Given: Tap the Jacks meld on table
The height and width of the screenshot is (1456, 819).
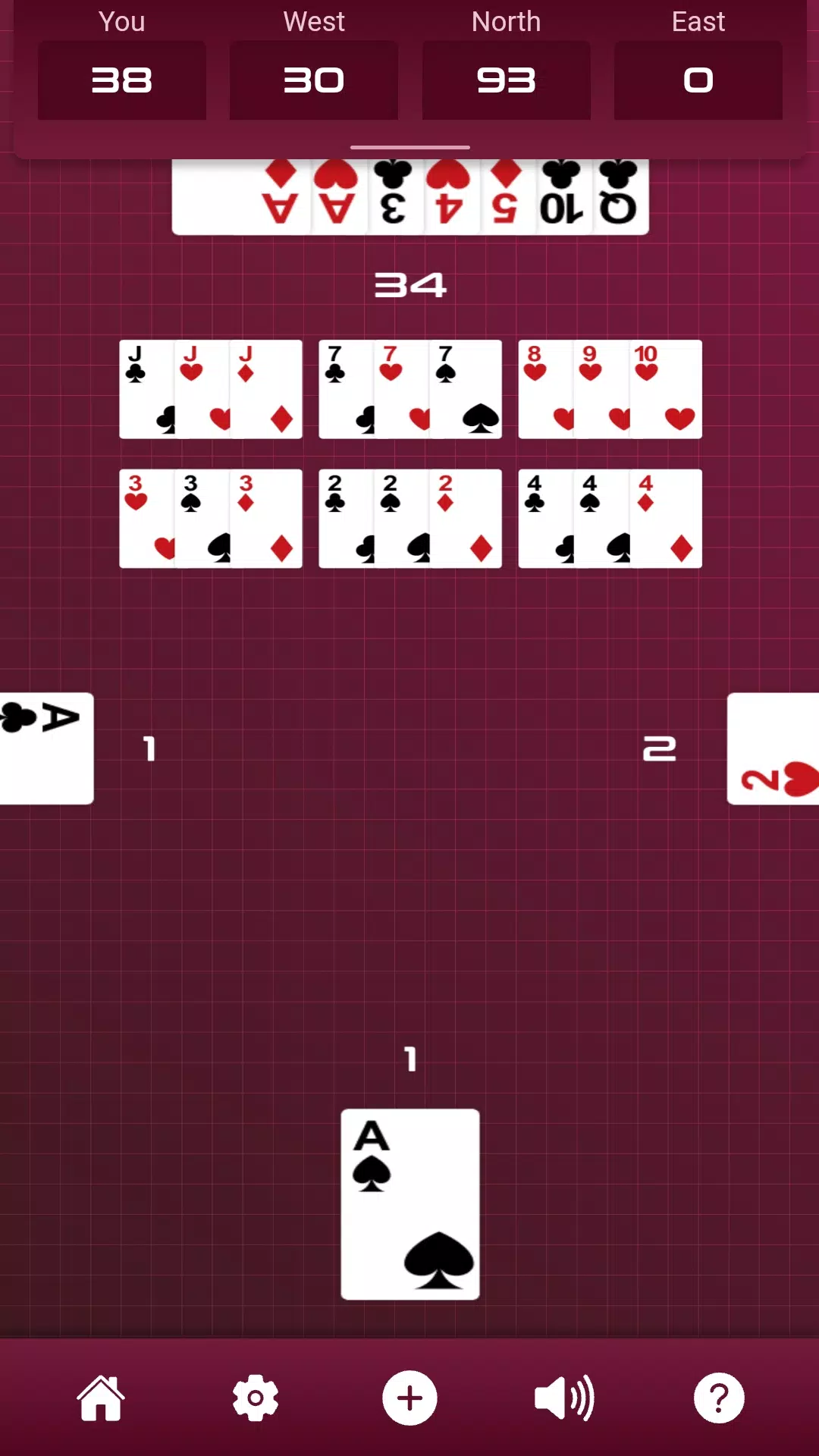Looking at the screenshot, I should pyautogui.click(x=211, y=389).
